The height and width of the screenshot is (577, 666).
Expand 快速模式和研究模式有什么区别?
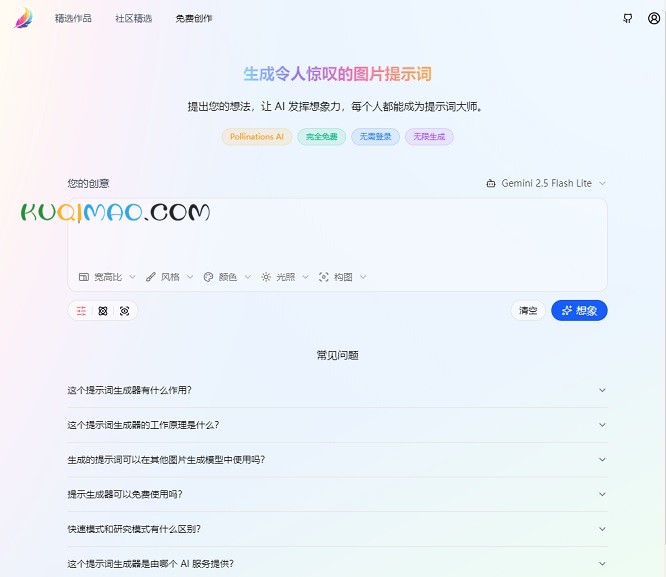337,529
